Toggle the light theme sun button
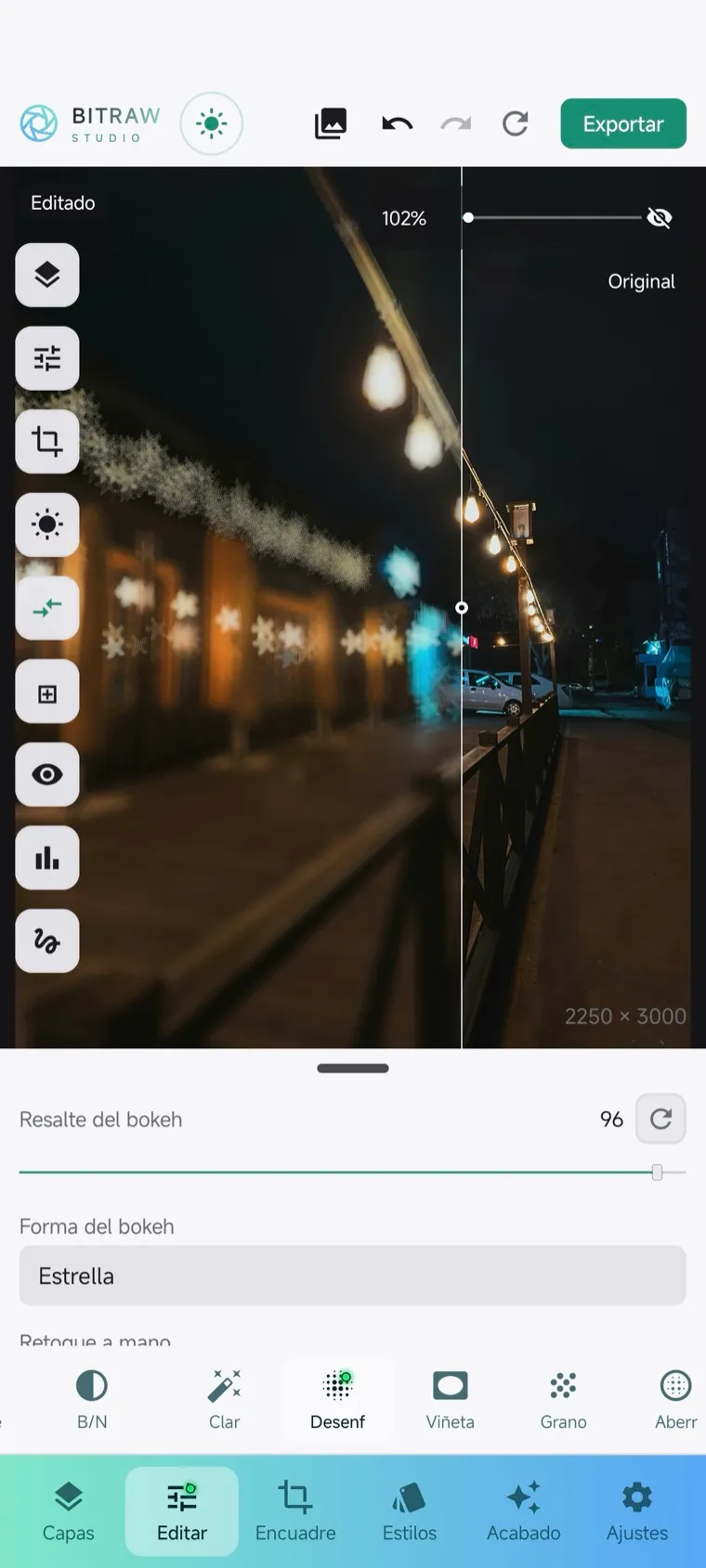The image size is (706, 1568). point(212,123)
